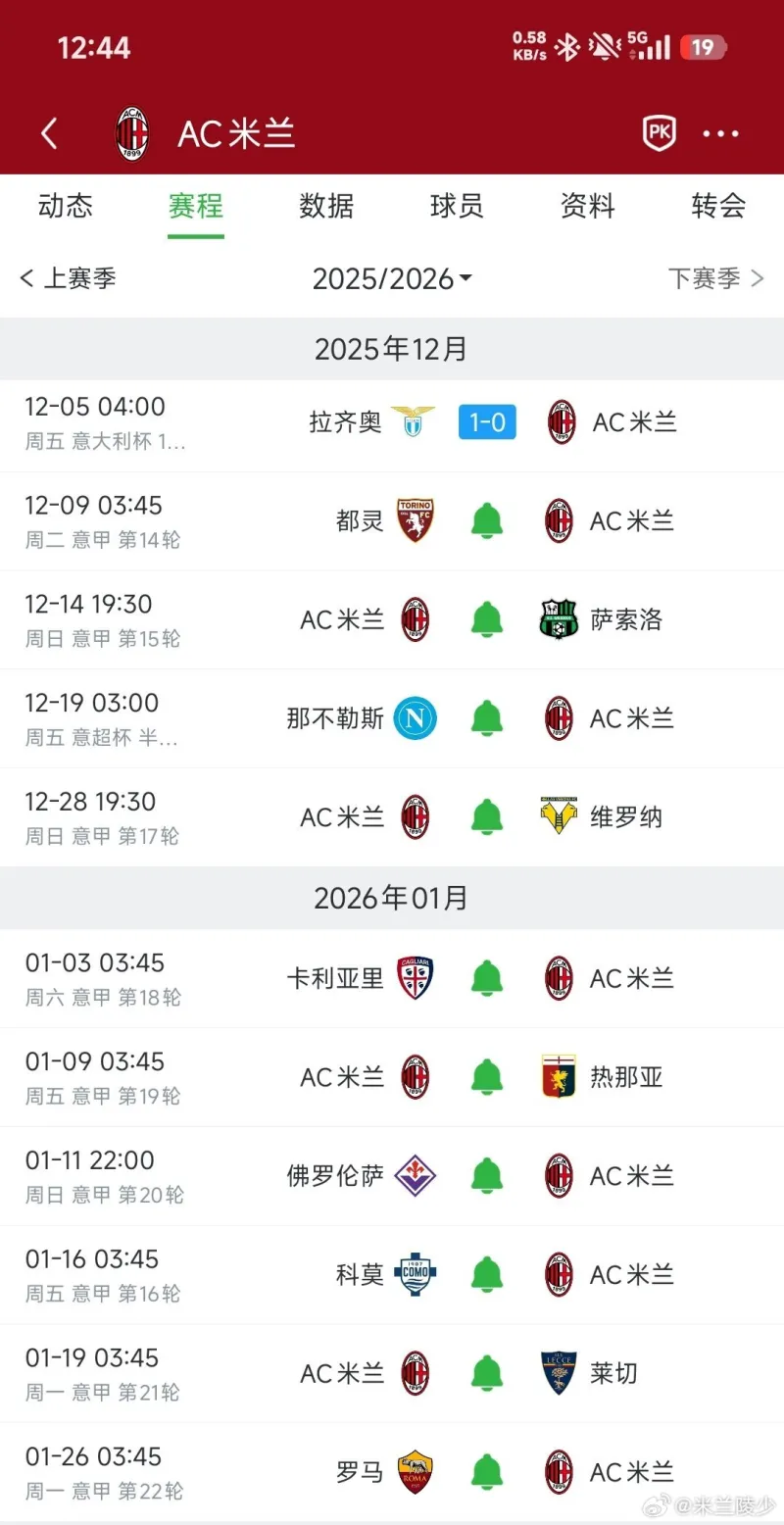The height and width of the screenshot is (1525, 784).
Task: Go to 上赛季 previous season
Action: click(x=69, y=278)
